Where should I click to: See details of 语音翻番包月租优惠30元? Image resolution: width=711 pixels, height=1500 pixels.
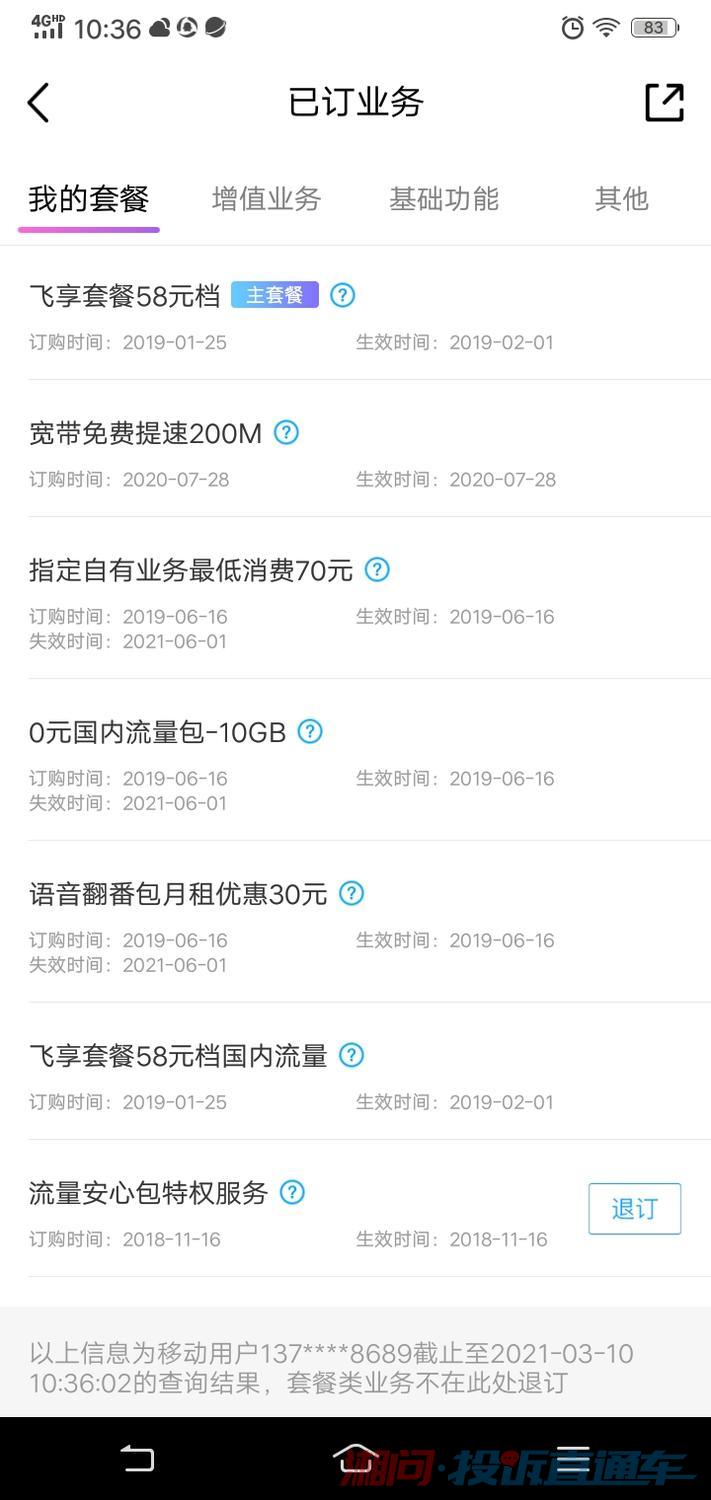(x=351, y=893)
